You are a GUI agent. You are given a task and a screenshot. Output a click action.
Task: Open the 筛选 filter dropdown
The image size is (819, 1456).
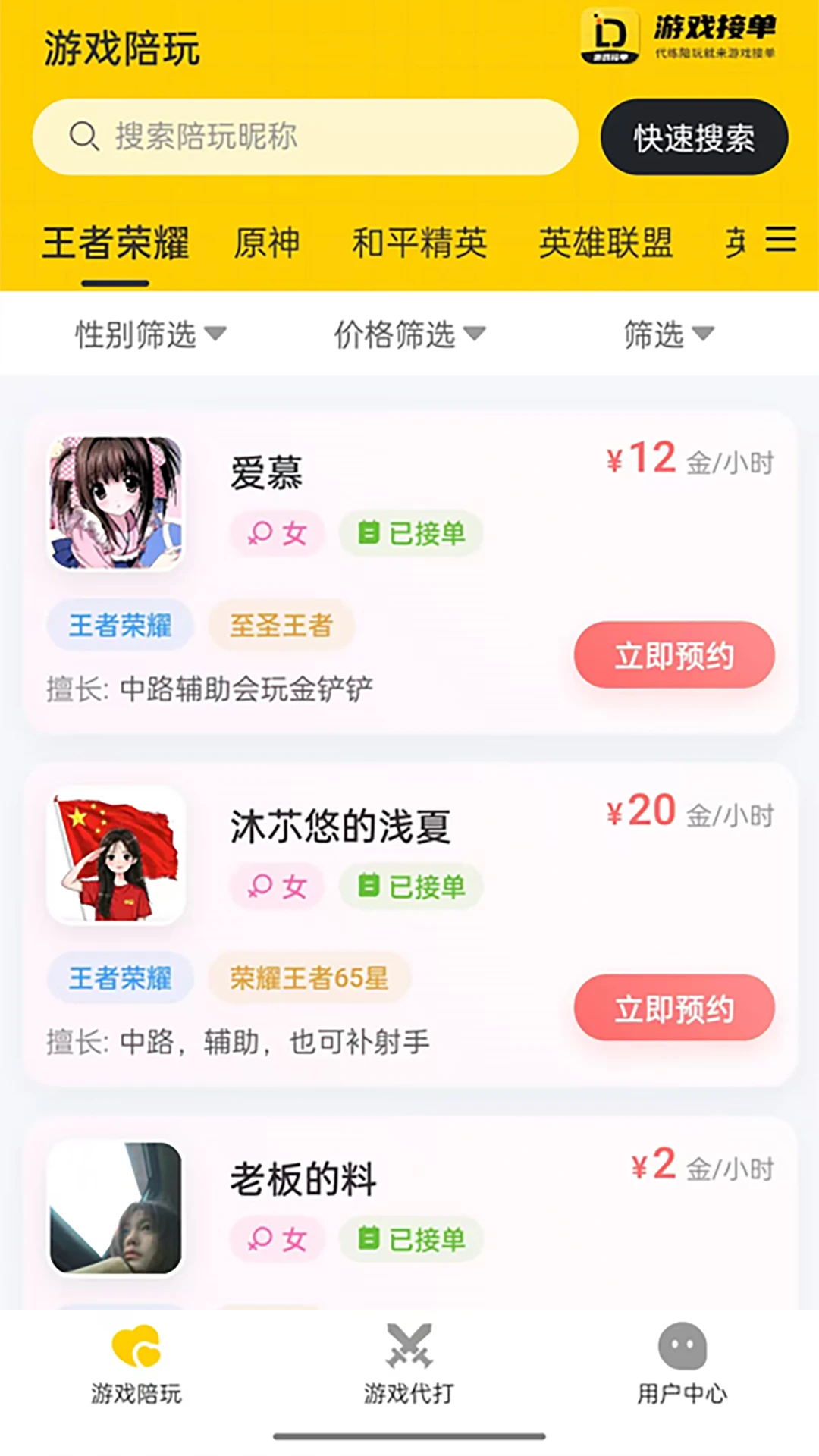pyautogui.click(x=668, y=334)
